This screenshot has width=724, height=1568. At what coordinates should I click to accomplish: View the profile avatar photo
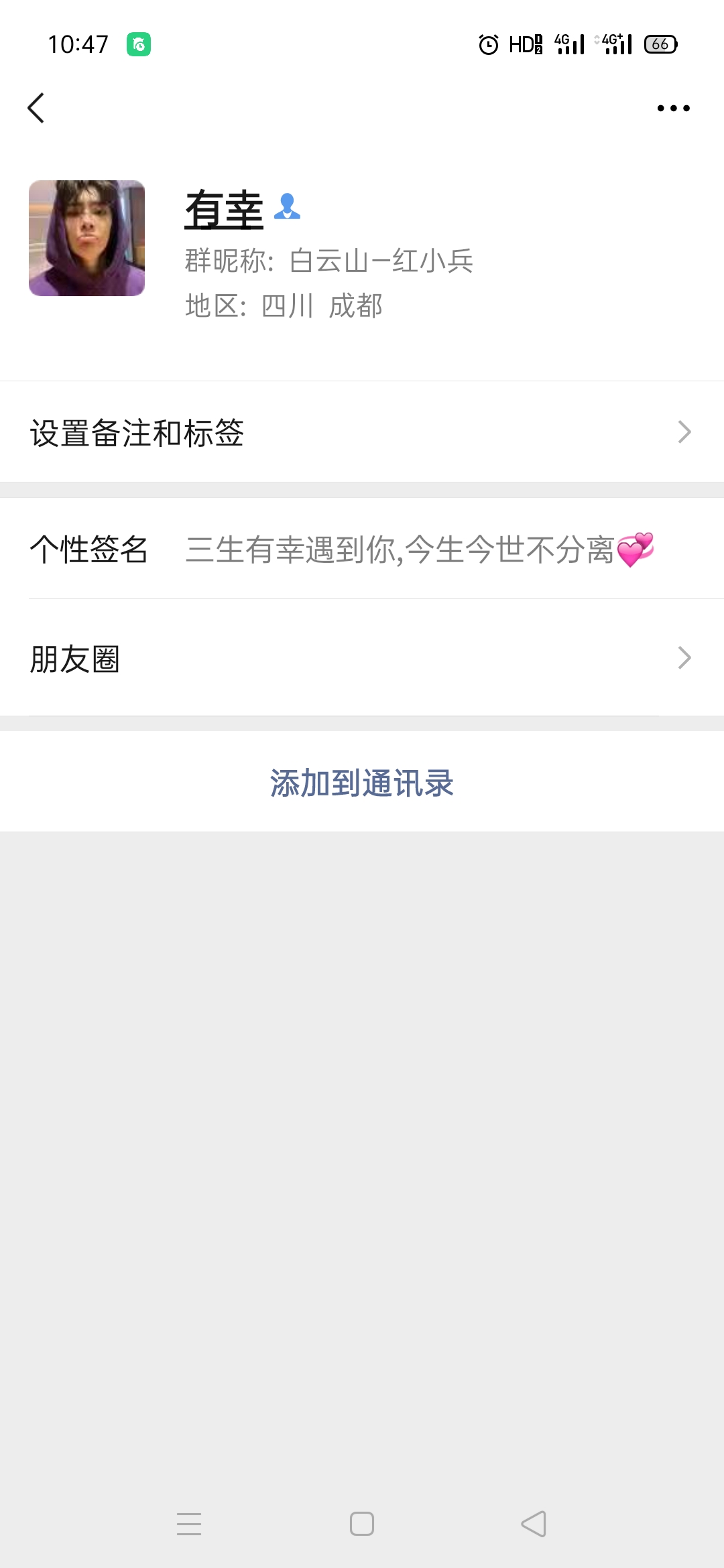(86, 238)
